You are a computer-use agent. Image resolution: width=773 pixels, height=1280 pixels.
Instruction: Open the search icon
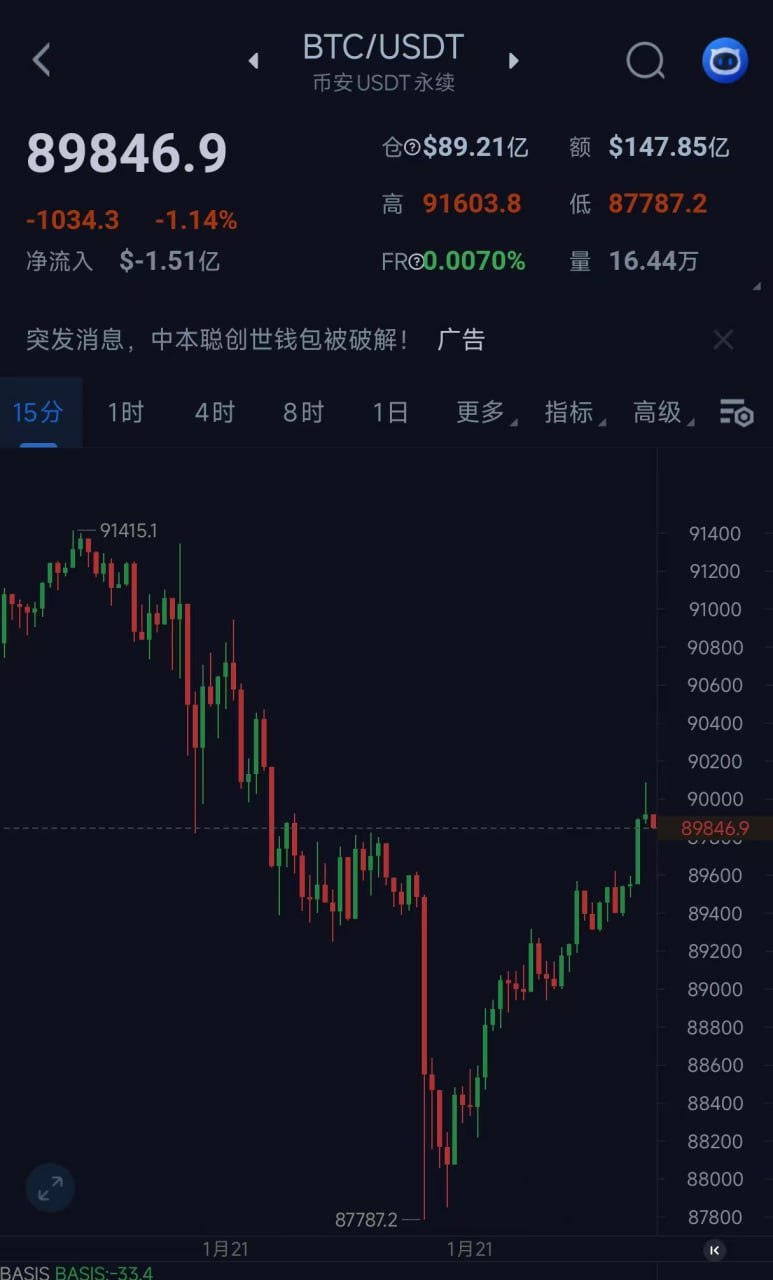[x=645, y=61]
